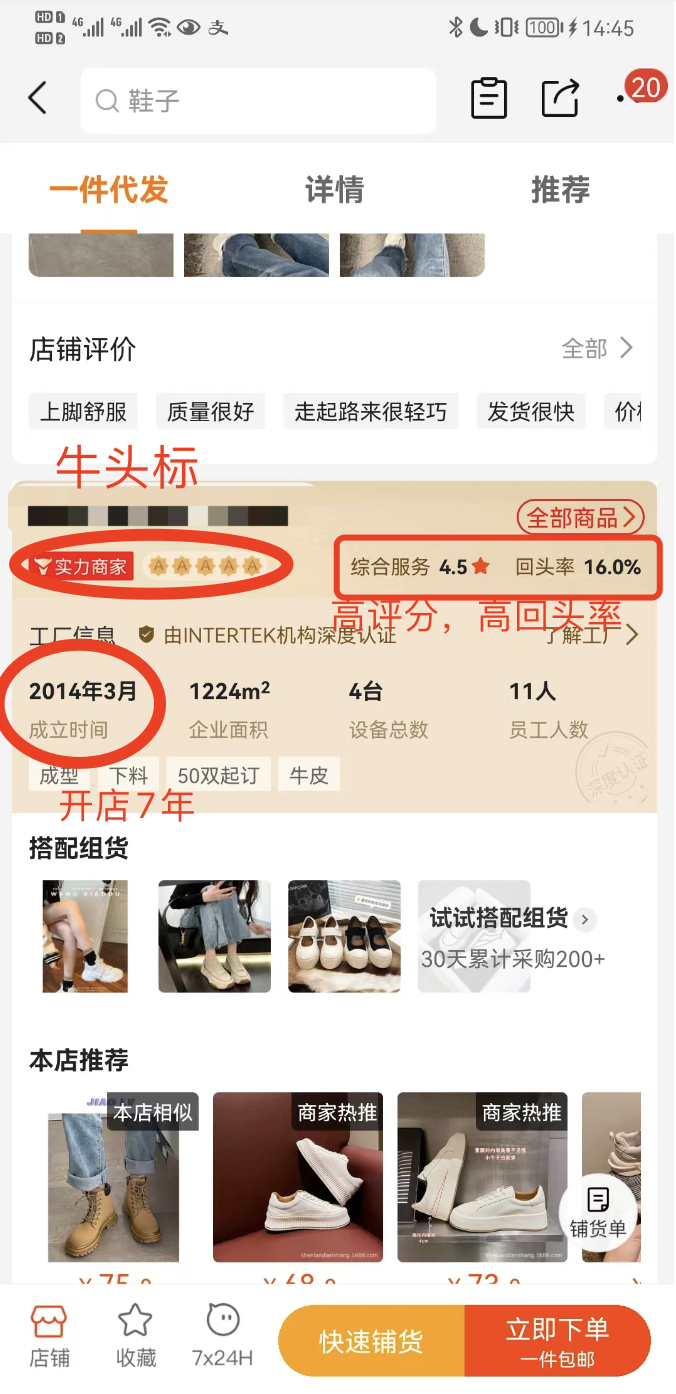The image size is (676, 1394).
Task: Tap 立即下单 to order now
Action: coord(557,1340)
